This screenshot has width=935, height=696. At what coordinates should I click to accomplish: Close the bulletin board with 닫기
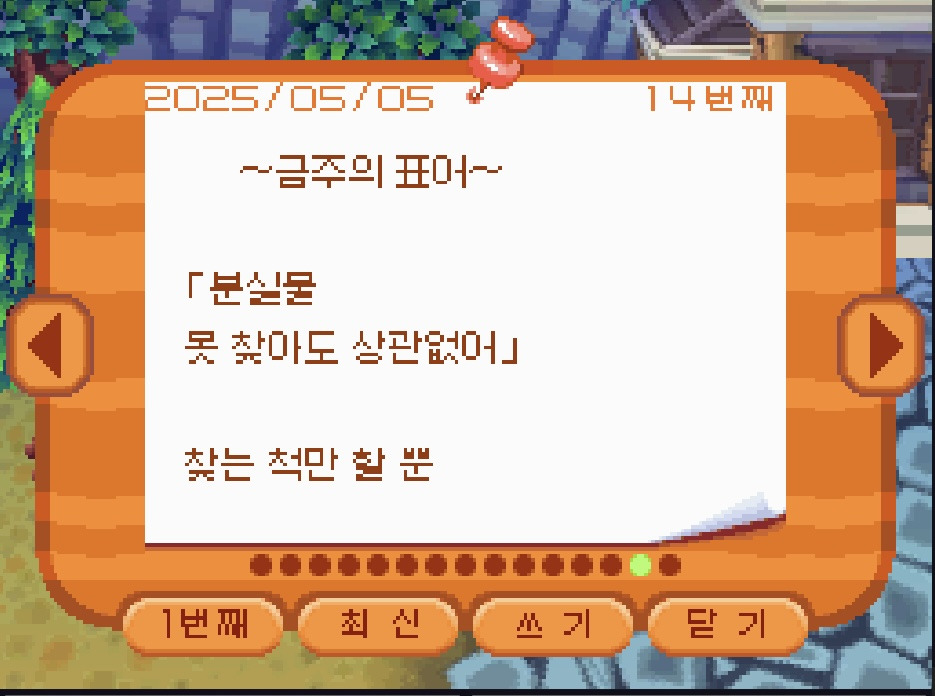point(727,624)
